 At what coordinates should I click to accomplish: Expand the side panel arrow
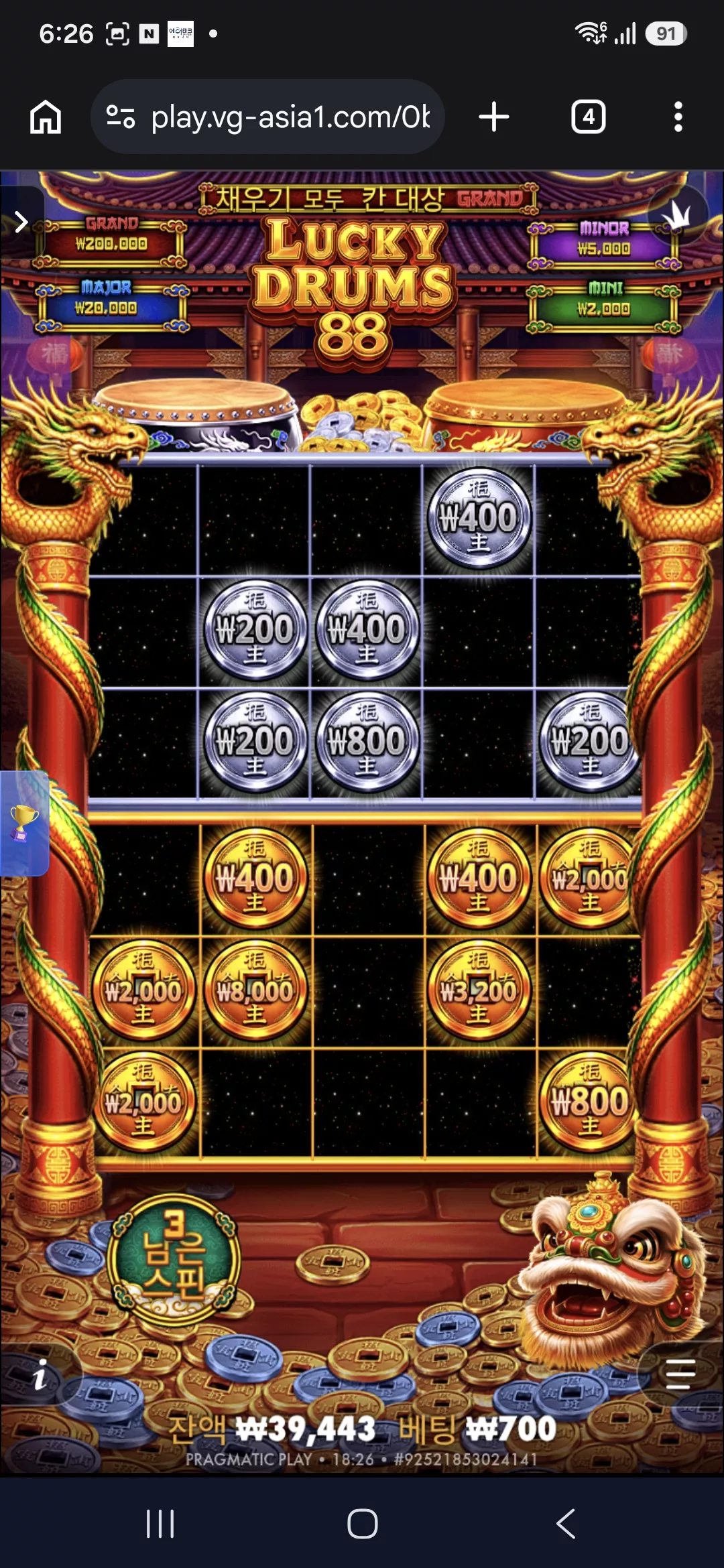point(21,222)
